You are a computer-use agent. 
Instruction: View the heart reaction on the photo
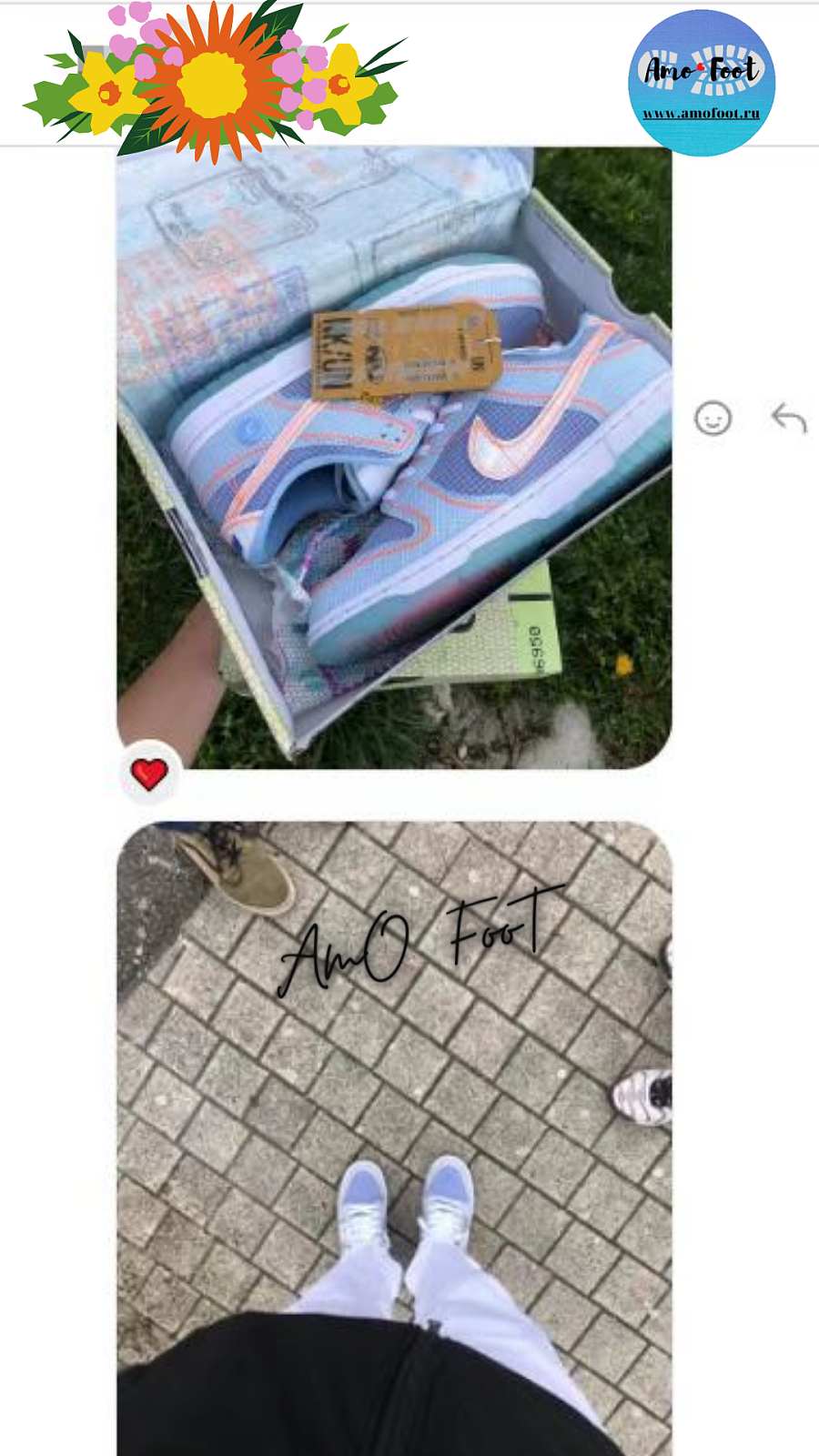pos(149,774)
